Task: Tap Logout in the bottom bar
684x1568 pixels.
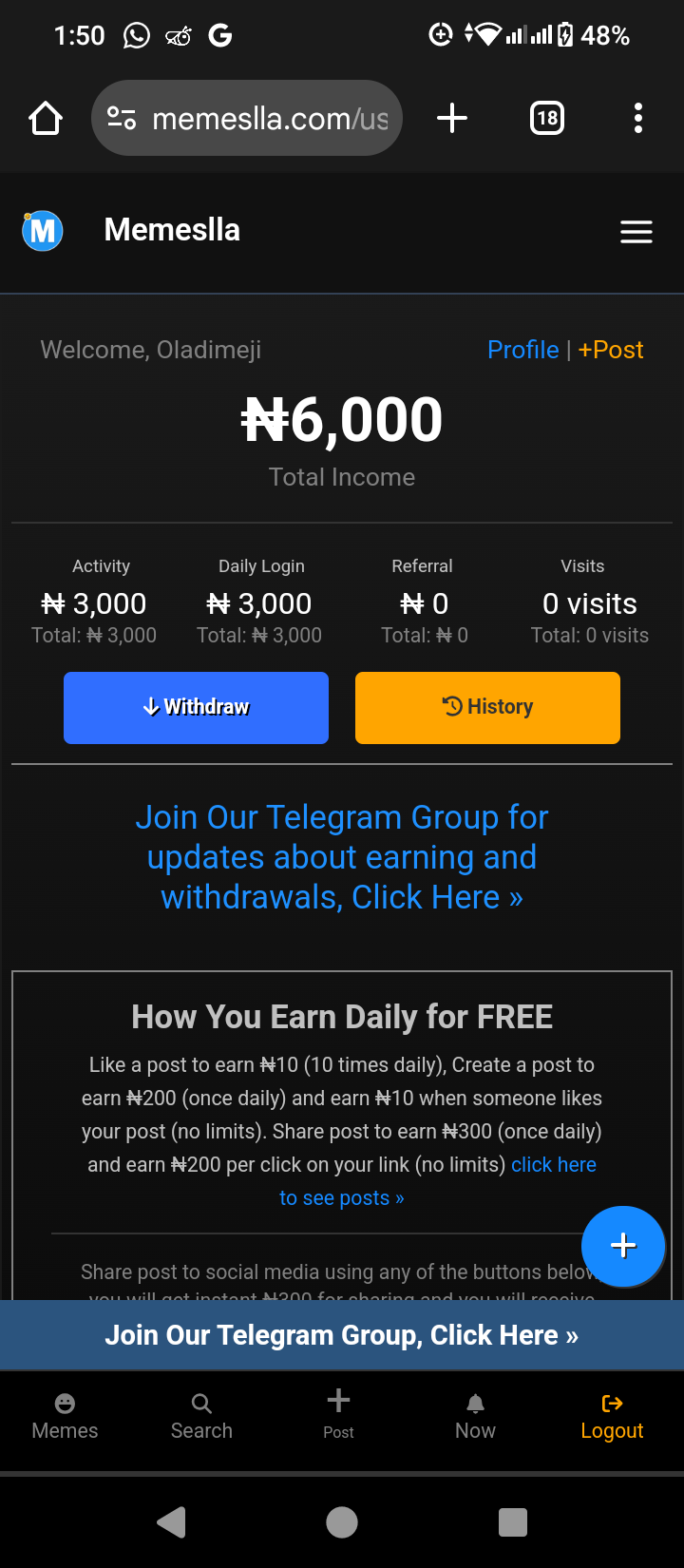Action: pyautogui.click(x=612, y=1418)
